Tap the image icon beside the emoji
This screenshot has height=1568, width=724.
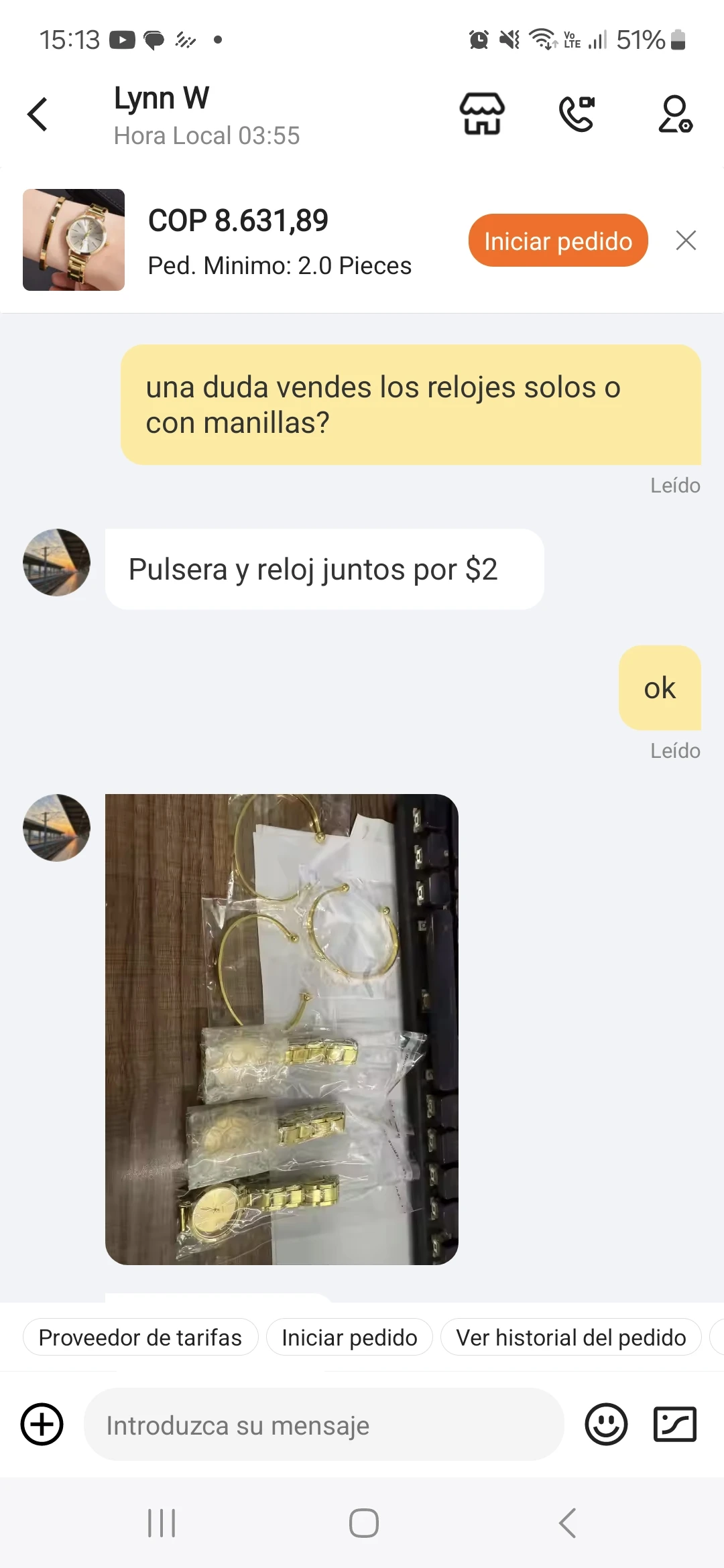pos(674,1425)
